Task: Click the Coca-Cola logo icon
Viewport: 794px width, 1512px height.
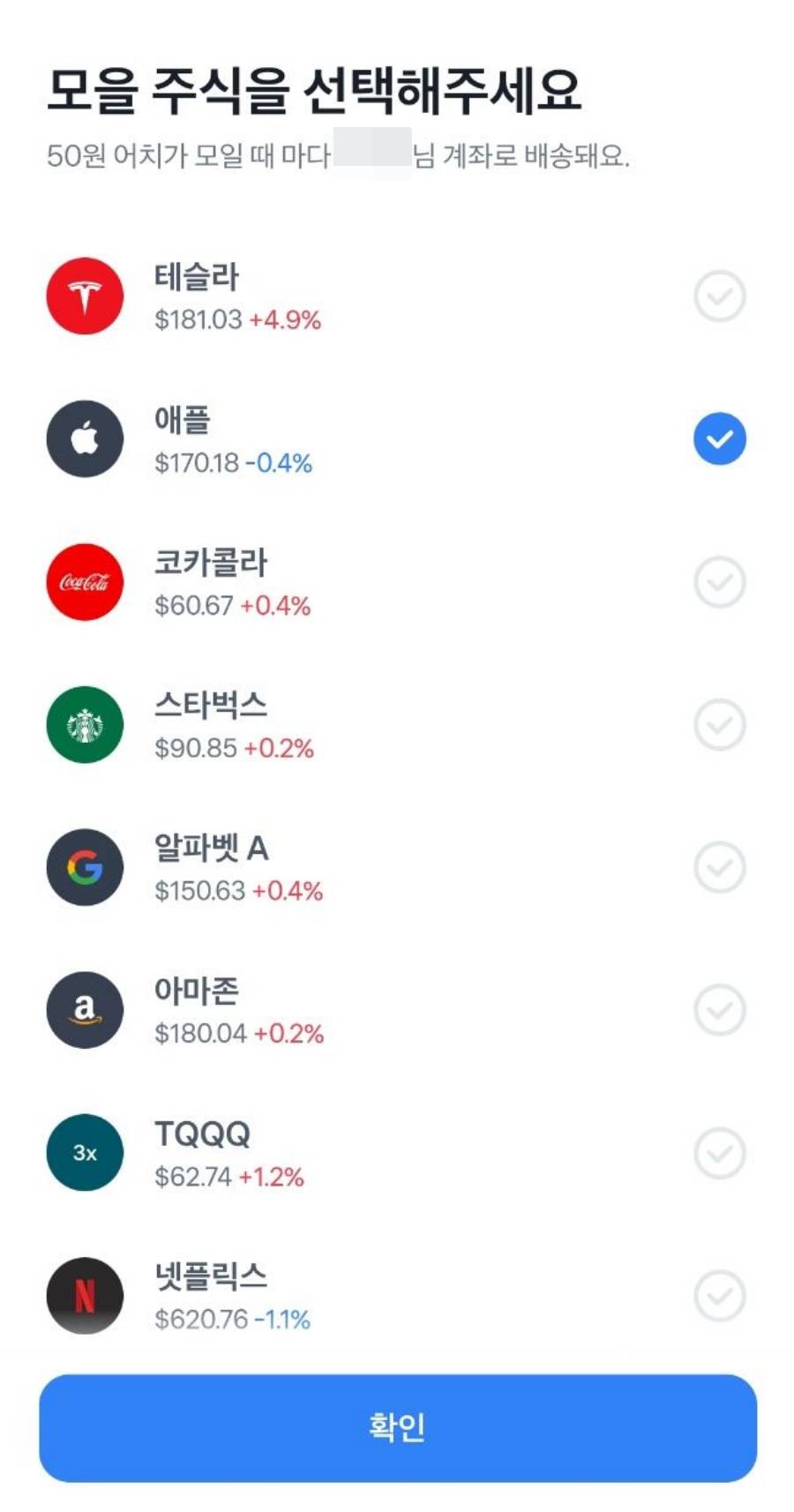Action: pos(85,581)
